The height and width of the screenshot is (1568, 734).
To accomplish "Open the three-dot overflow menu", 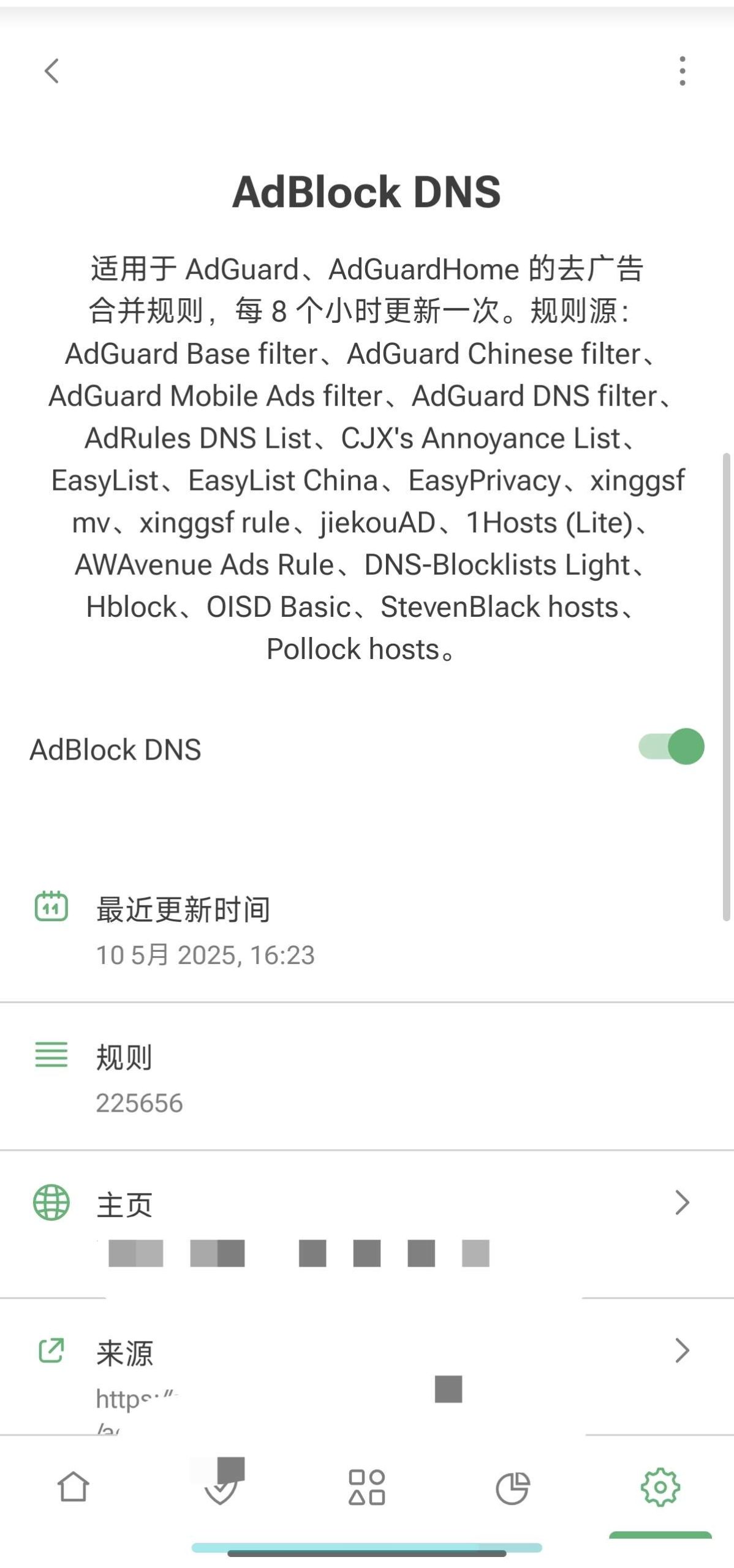I will [x=682, y=70].
